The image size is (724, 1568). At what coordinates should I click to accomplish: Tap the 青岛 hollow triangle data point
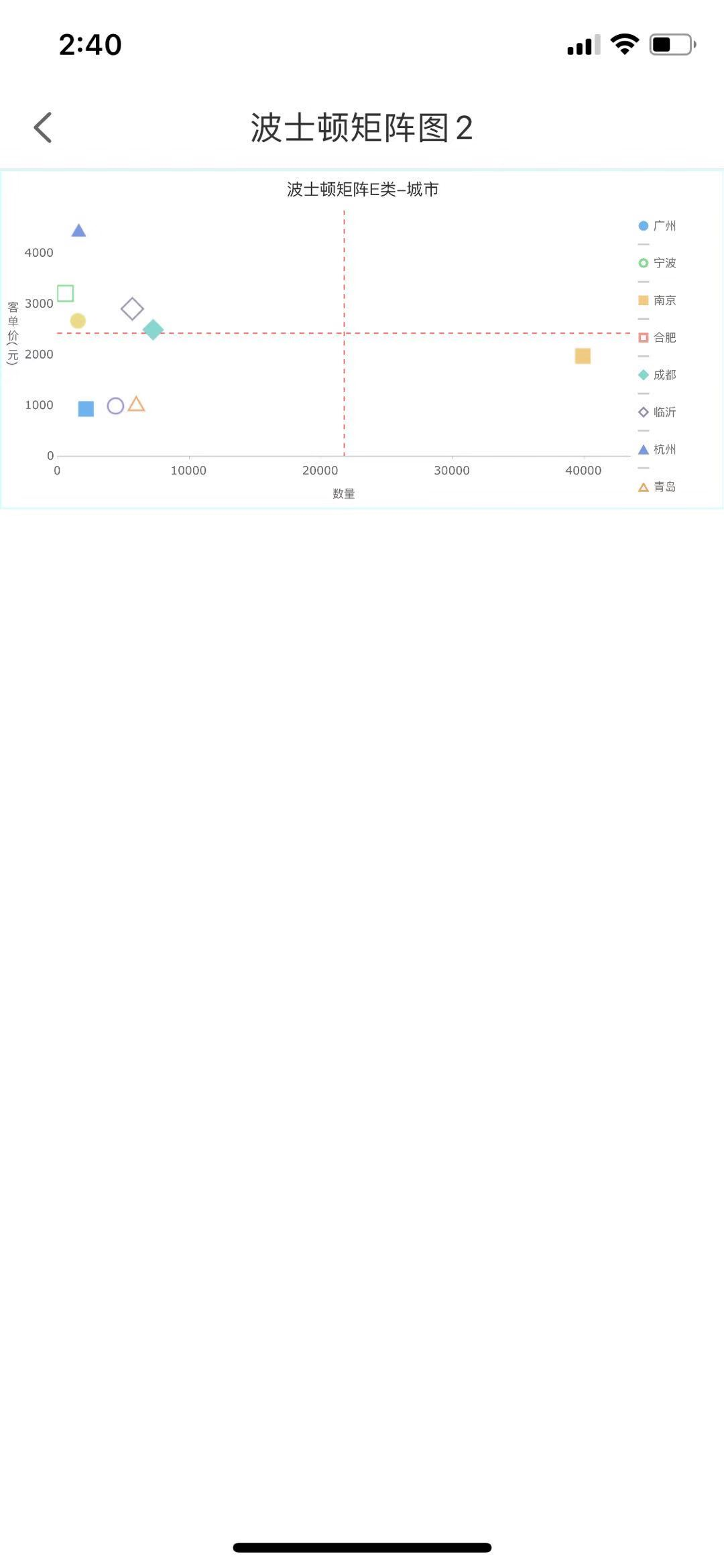(136, 404)
